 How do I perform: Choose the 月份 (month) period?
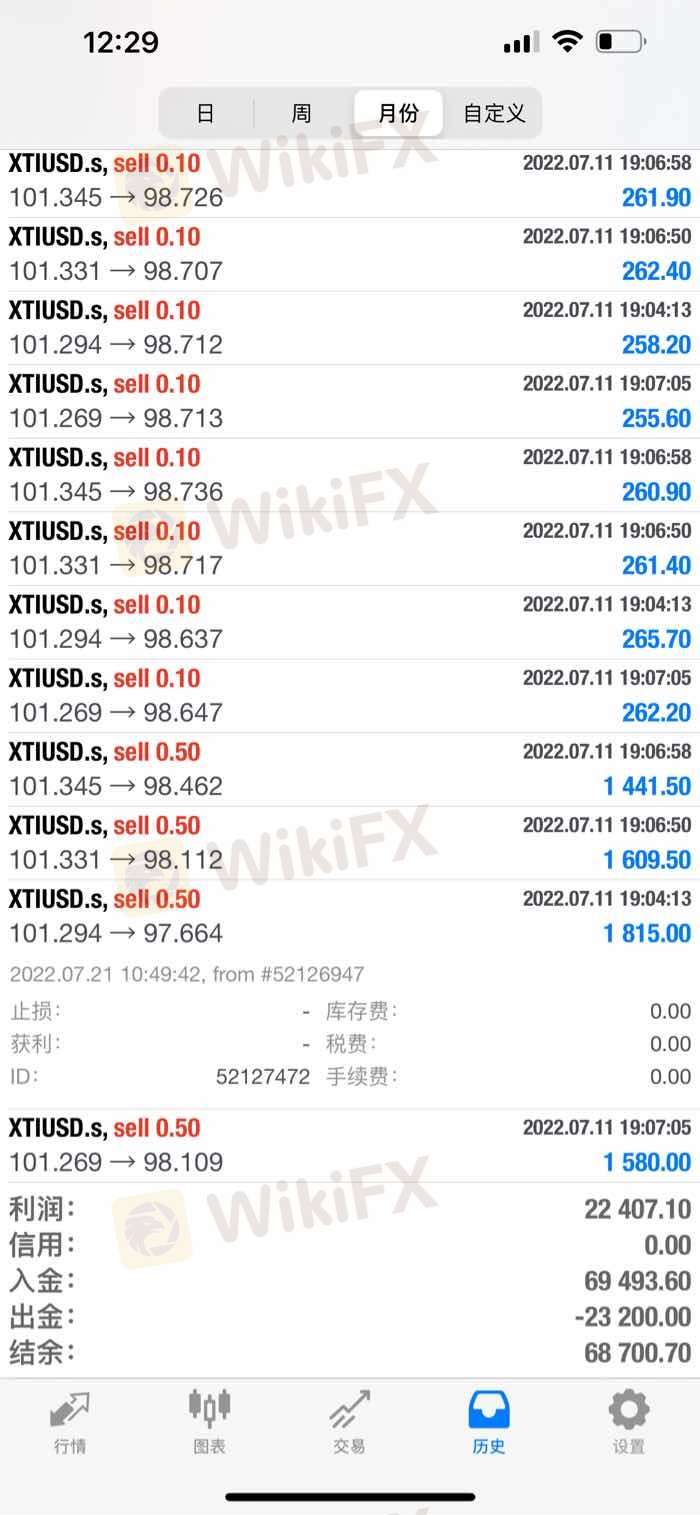click(x=398, y=113)
